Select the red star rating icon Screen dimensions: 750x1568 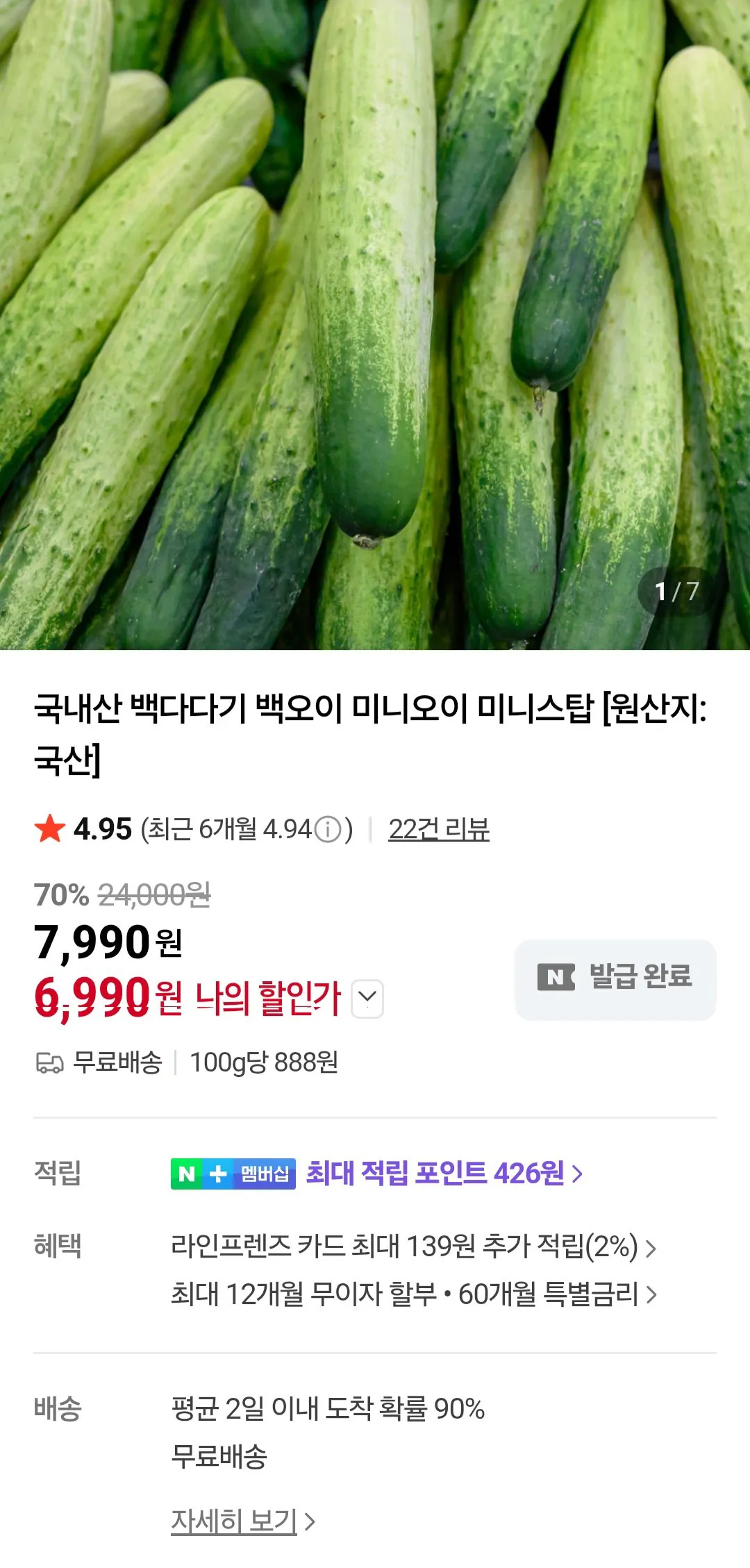click(49, 829)
